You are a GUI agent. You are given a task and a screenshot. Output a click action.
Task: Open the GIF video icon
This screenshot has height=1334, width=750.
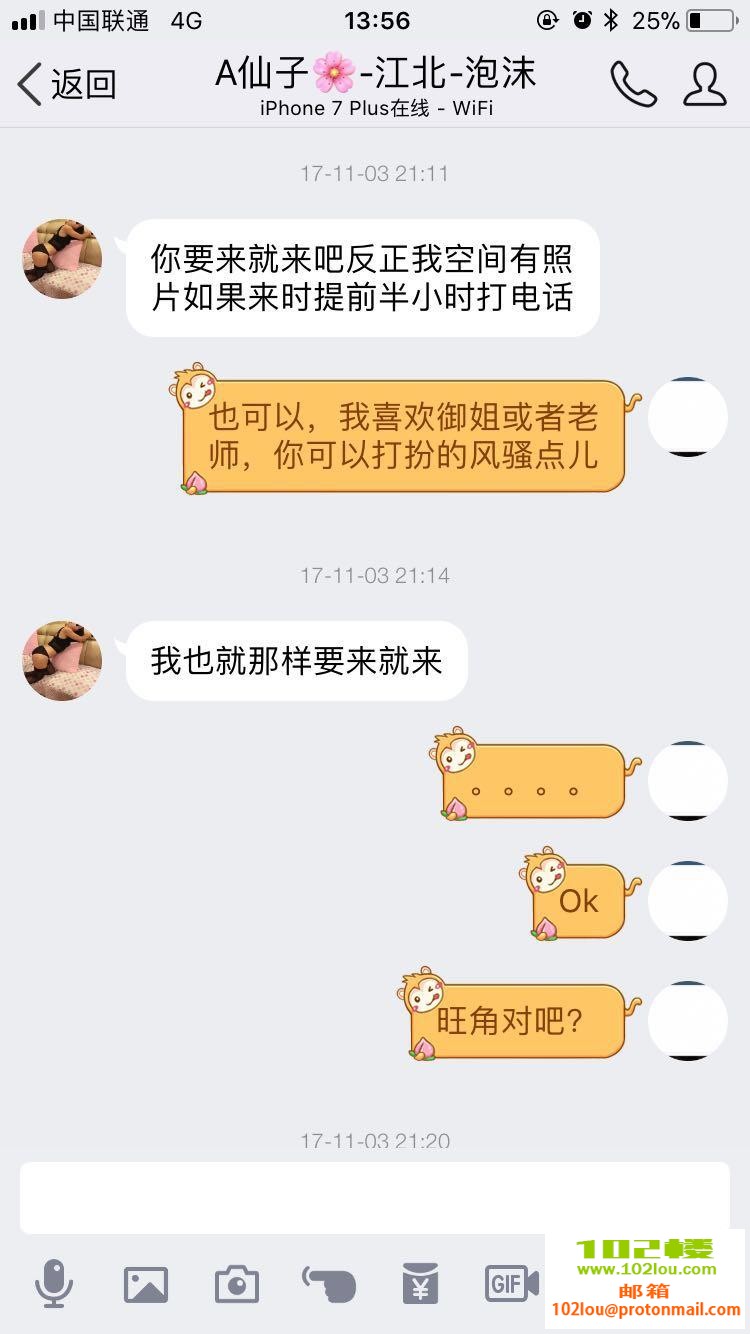511,1283
